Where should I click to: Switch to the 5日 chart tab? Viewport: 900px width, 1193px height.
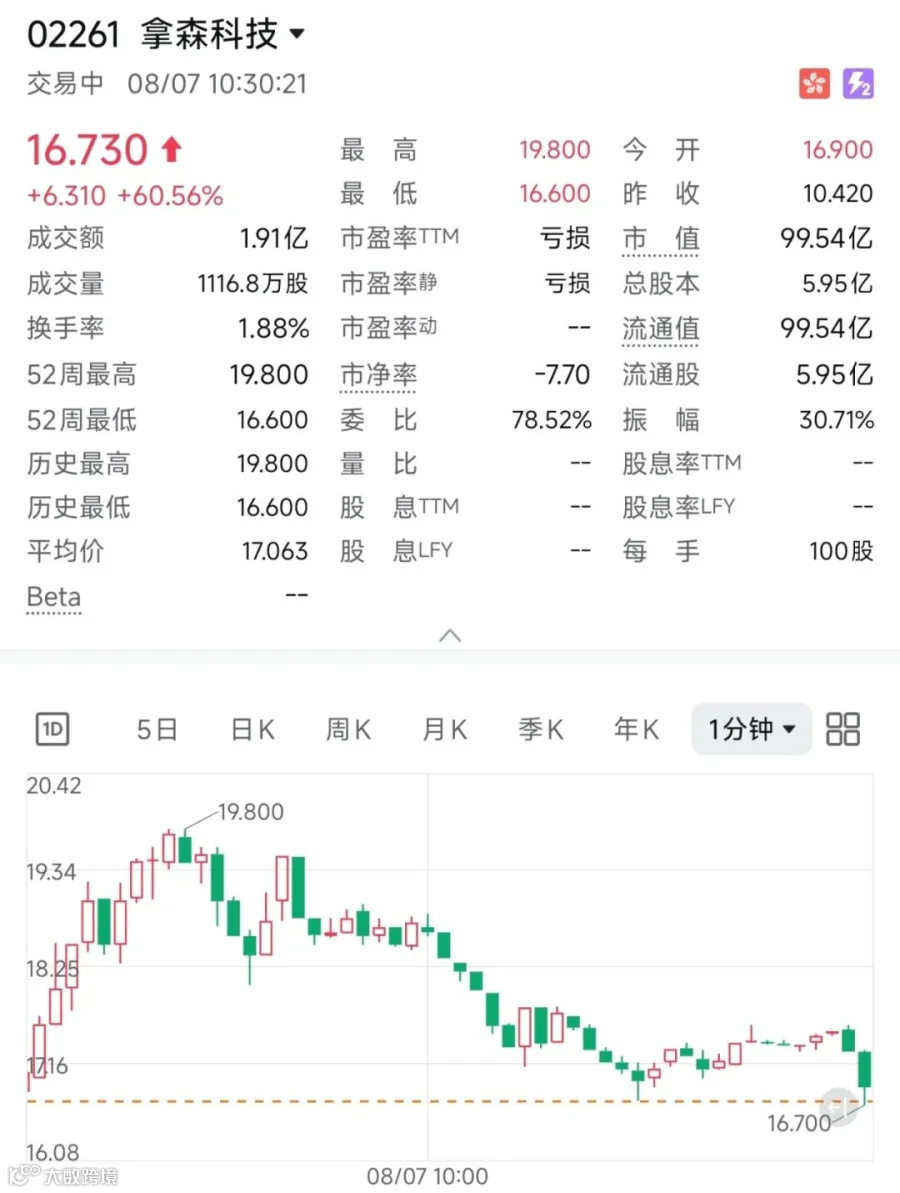pyautogui.click(x=157, y=730)
